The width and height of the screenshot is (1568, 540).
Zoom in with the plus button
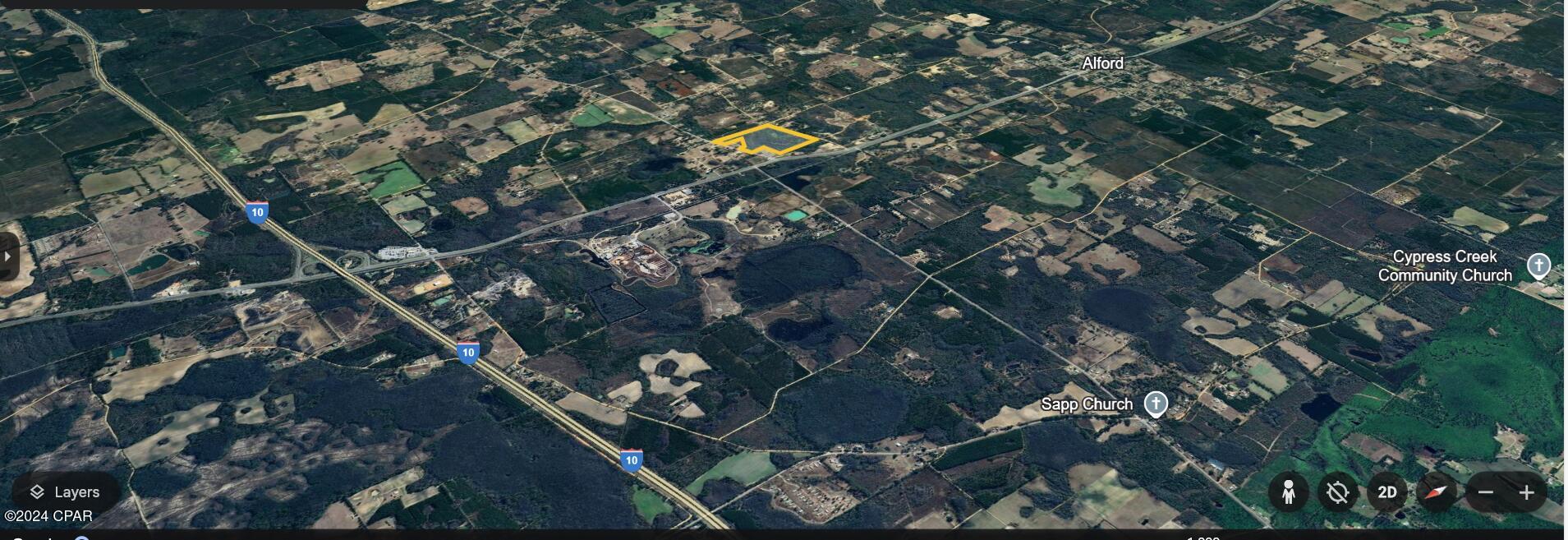coord(1526,492)
